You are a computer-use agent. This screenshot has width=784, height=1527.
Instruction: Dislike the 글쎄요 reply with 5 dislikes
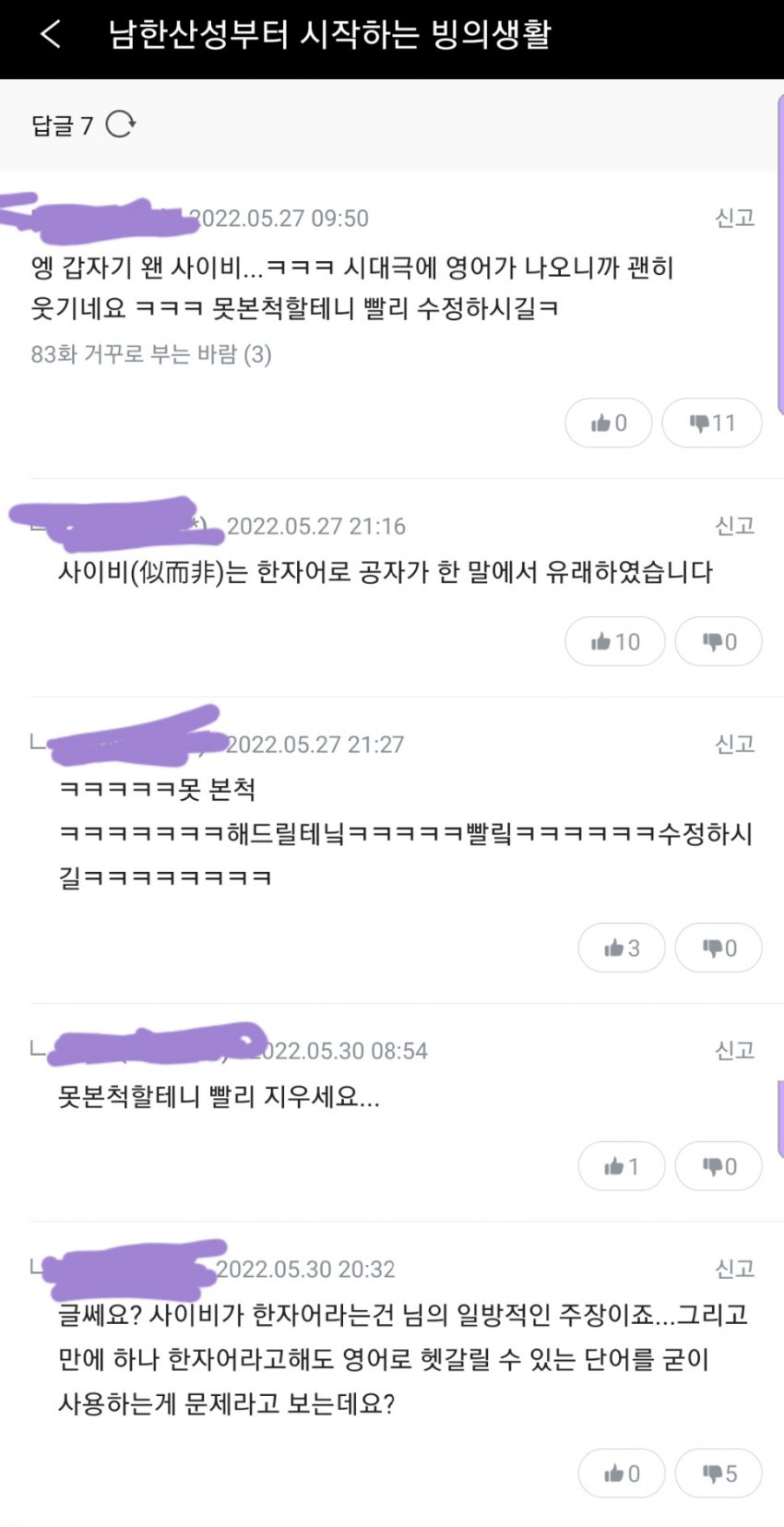(719, 1474)
